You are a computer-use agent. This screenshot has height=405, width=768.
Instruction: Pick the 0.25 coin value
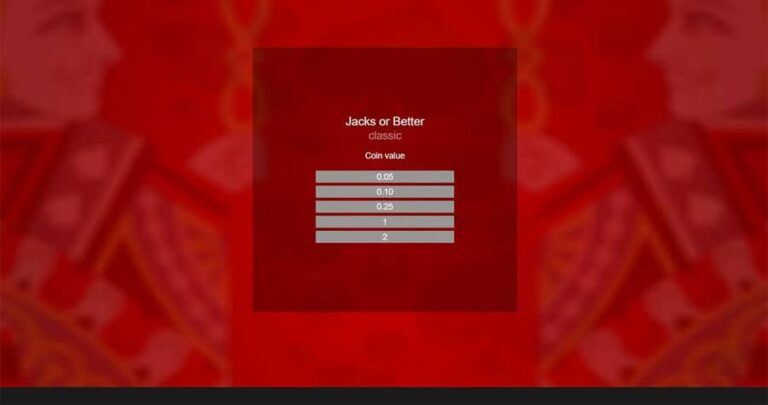[384, 207]
